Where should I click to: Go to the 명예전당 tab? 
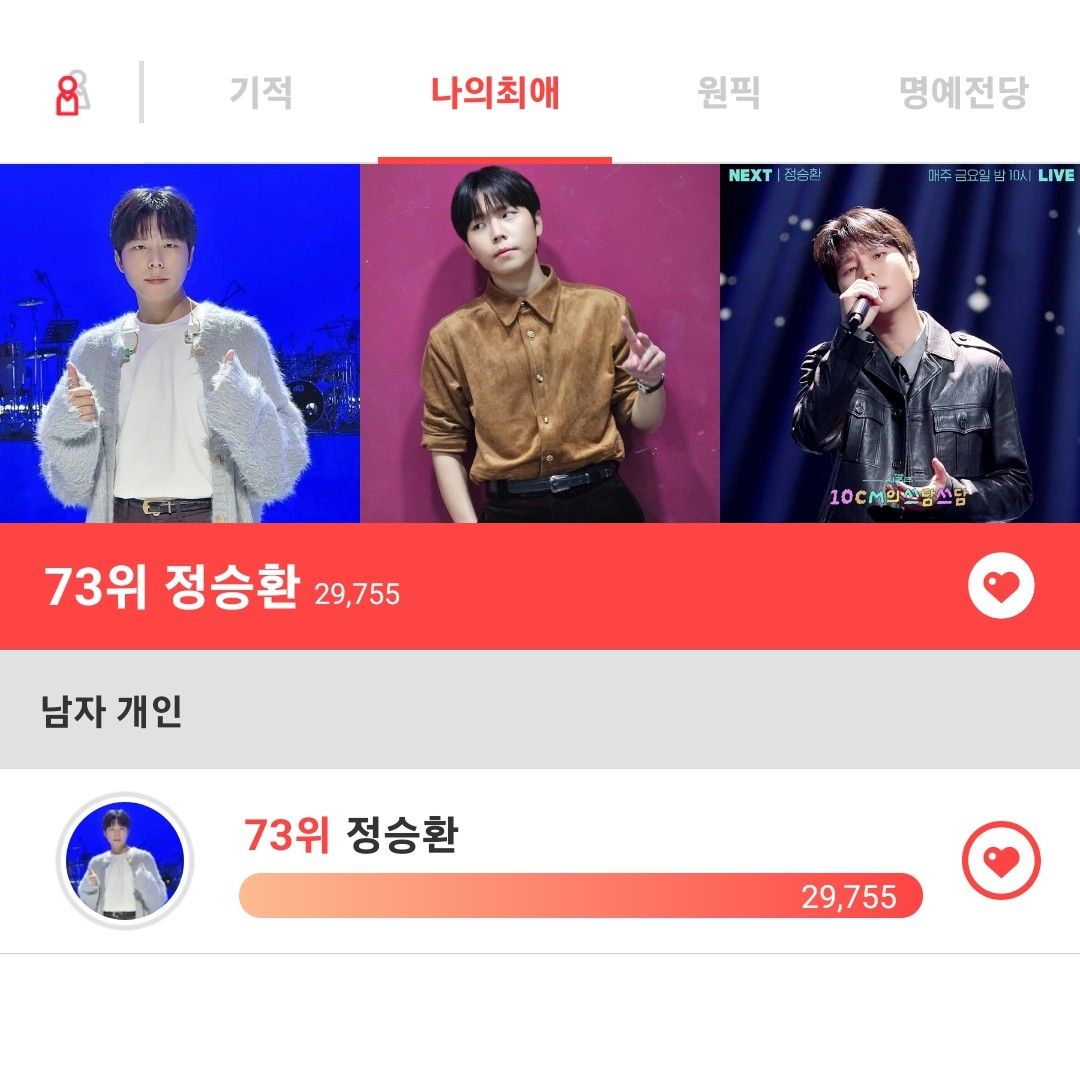pyautogui.click(x=963, y=93)
